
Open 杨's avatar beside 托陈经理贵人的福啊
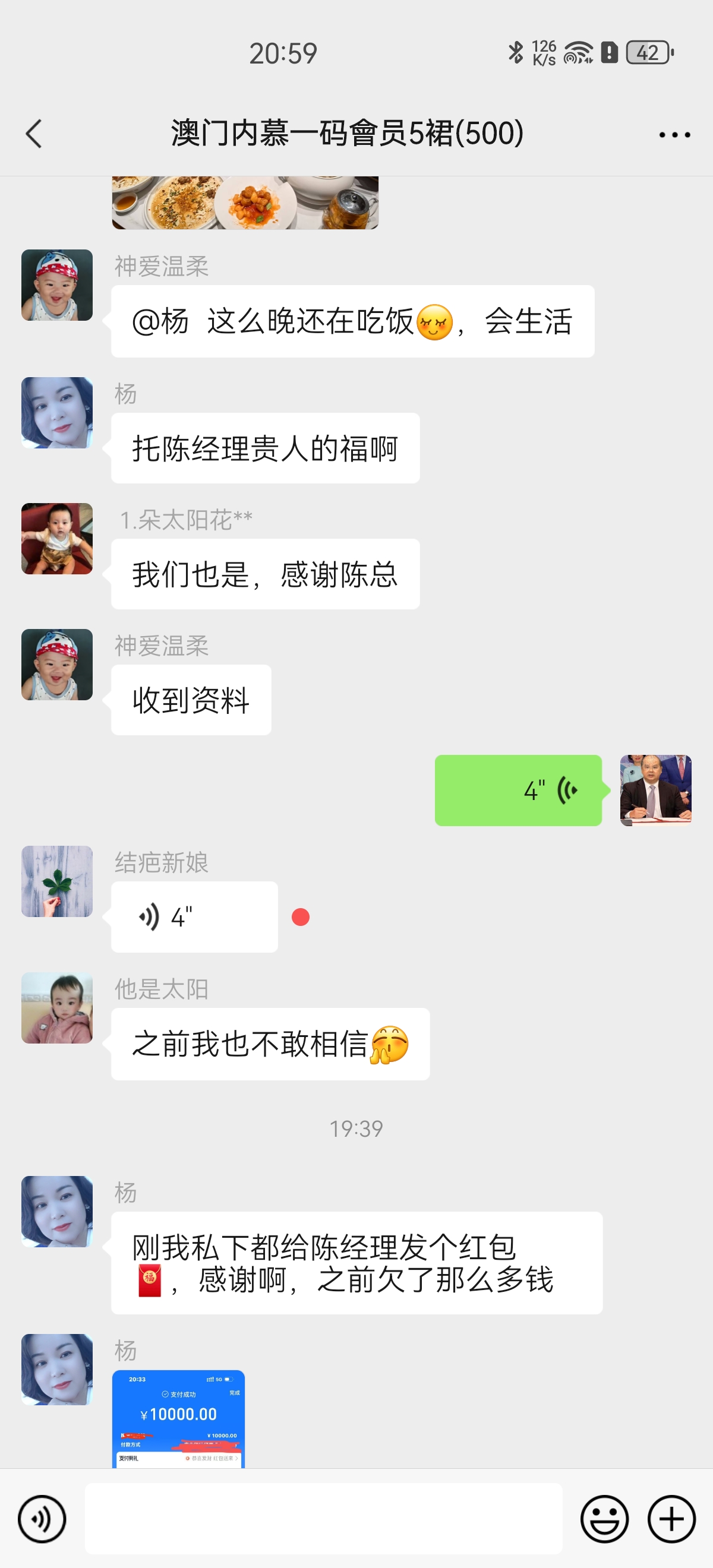tap(57, 412)
